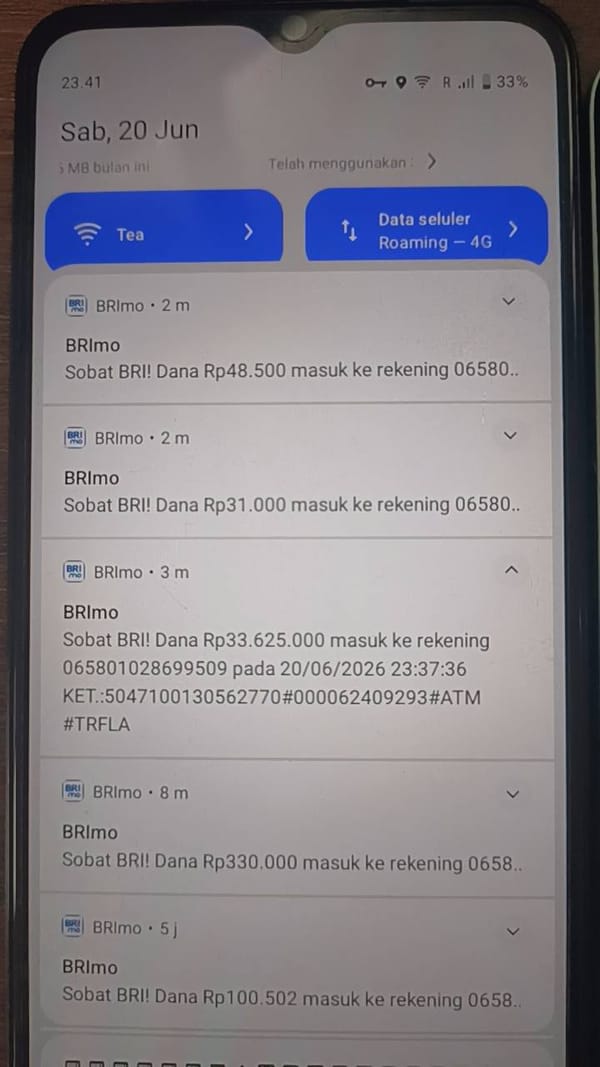Open the Rp33.625.000 transfer notification

297,649
